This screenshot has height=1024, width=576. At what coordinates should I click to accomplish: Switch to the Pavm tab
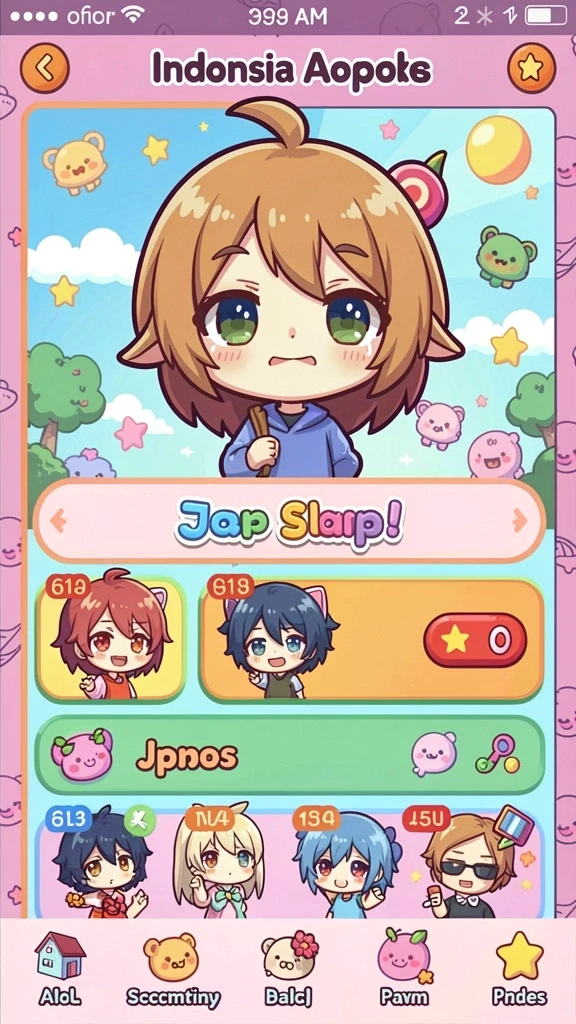[405, 968]
